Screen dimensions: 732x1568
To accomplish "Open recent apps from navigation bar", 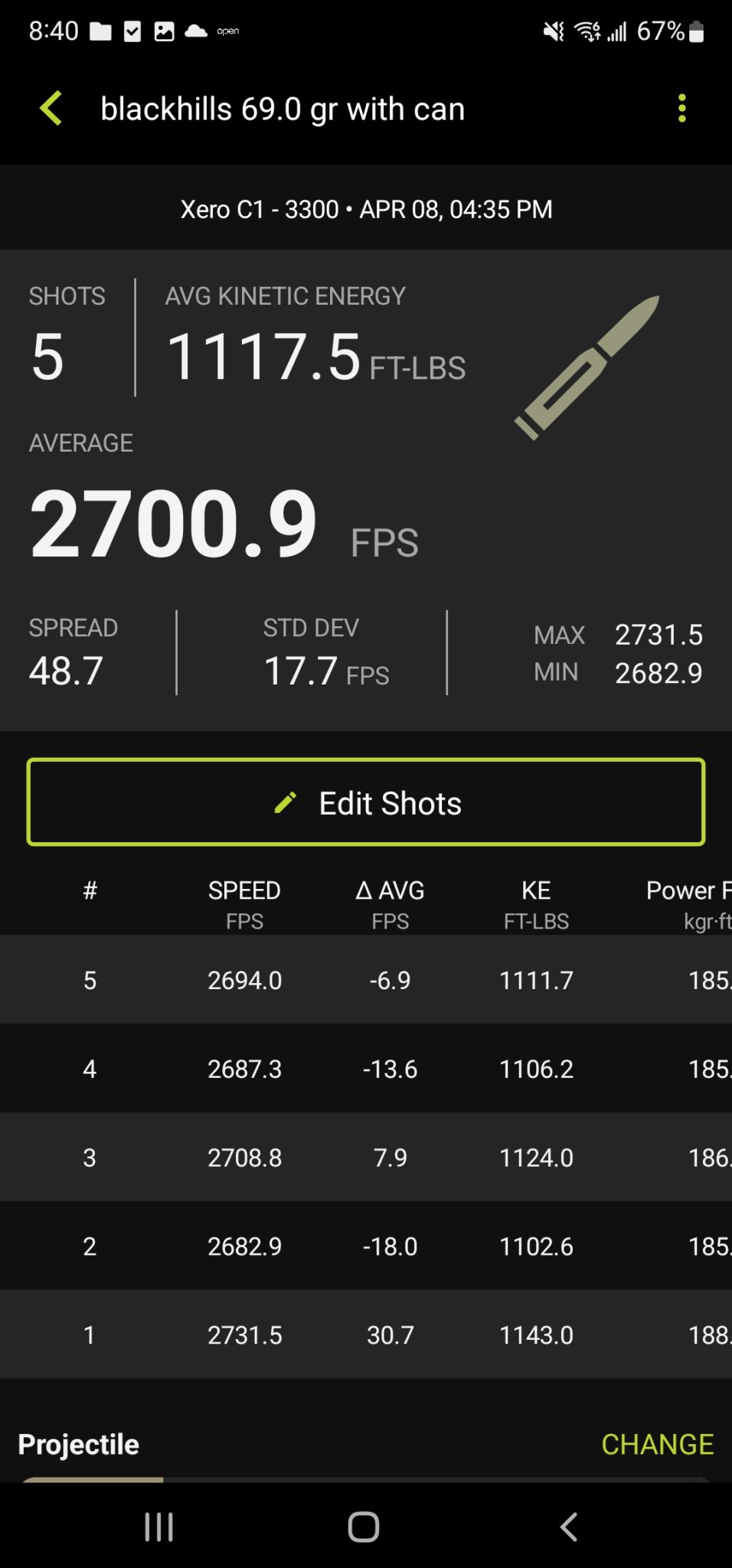I will (x=158, y=1527).
